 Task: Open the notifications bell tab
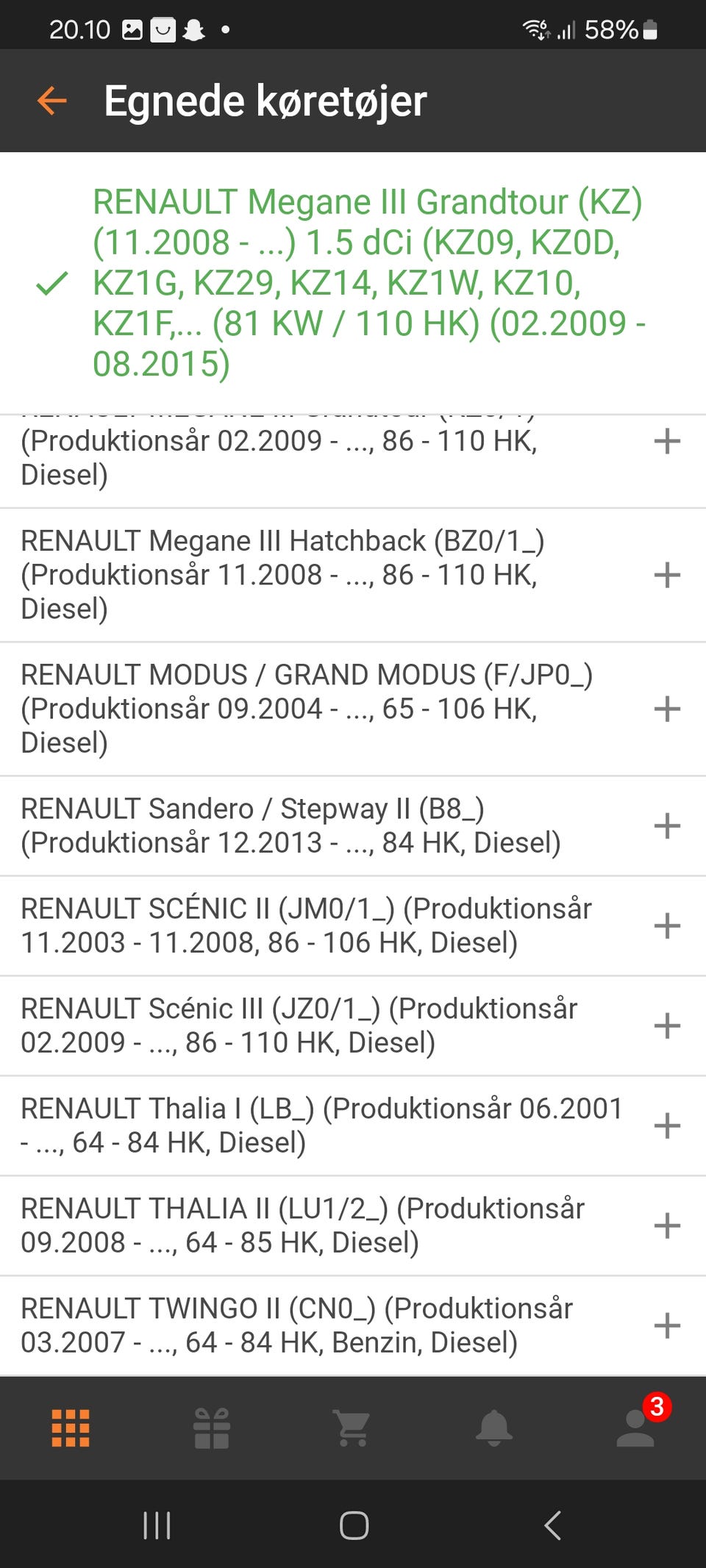[x=493, y=1428]
